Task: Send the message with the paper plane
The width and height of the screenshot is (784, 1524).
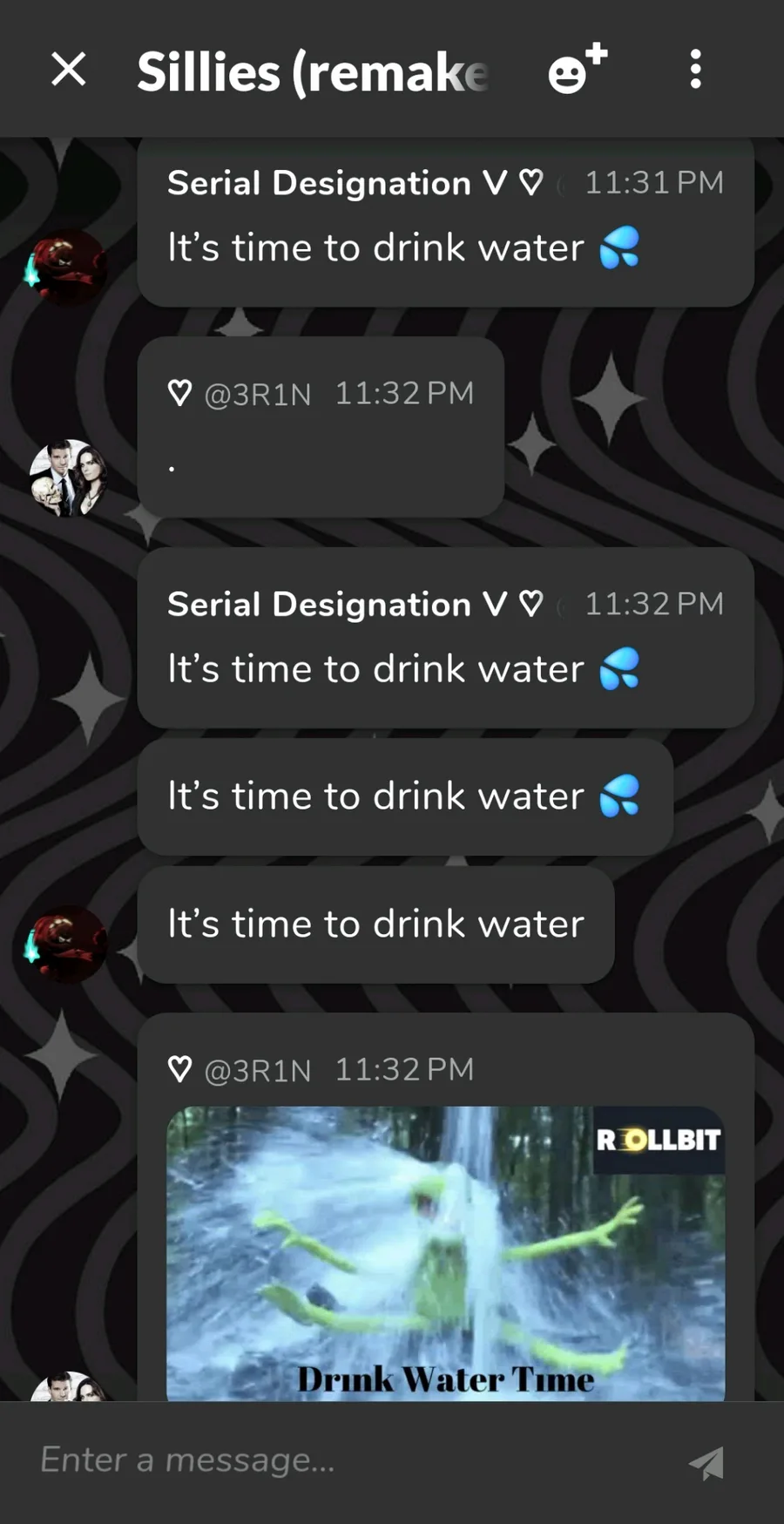Action: pyautogui.click(x=706, y=1462)
